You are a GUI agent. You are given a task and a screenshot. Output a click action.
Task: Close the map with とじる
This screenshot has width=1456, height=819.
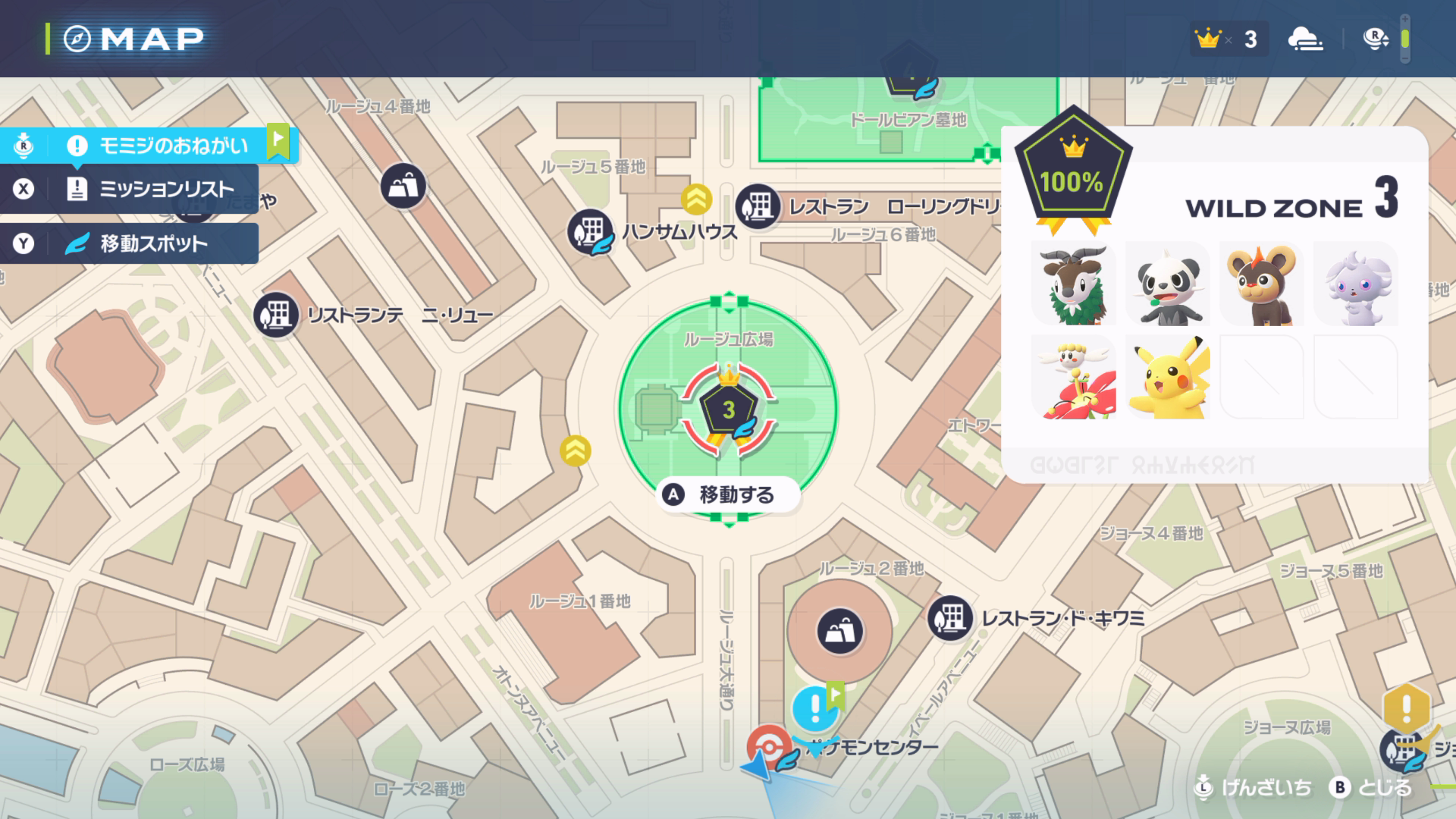coord(1373,787)
